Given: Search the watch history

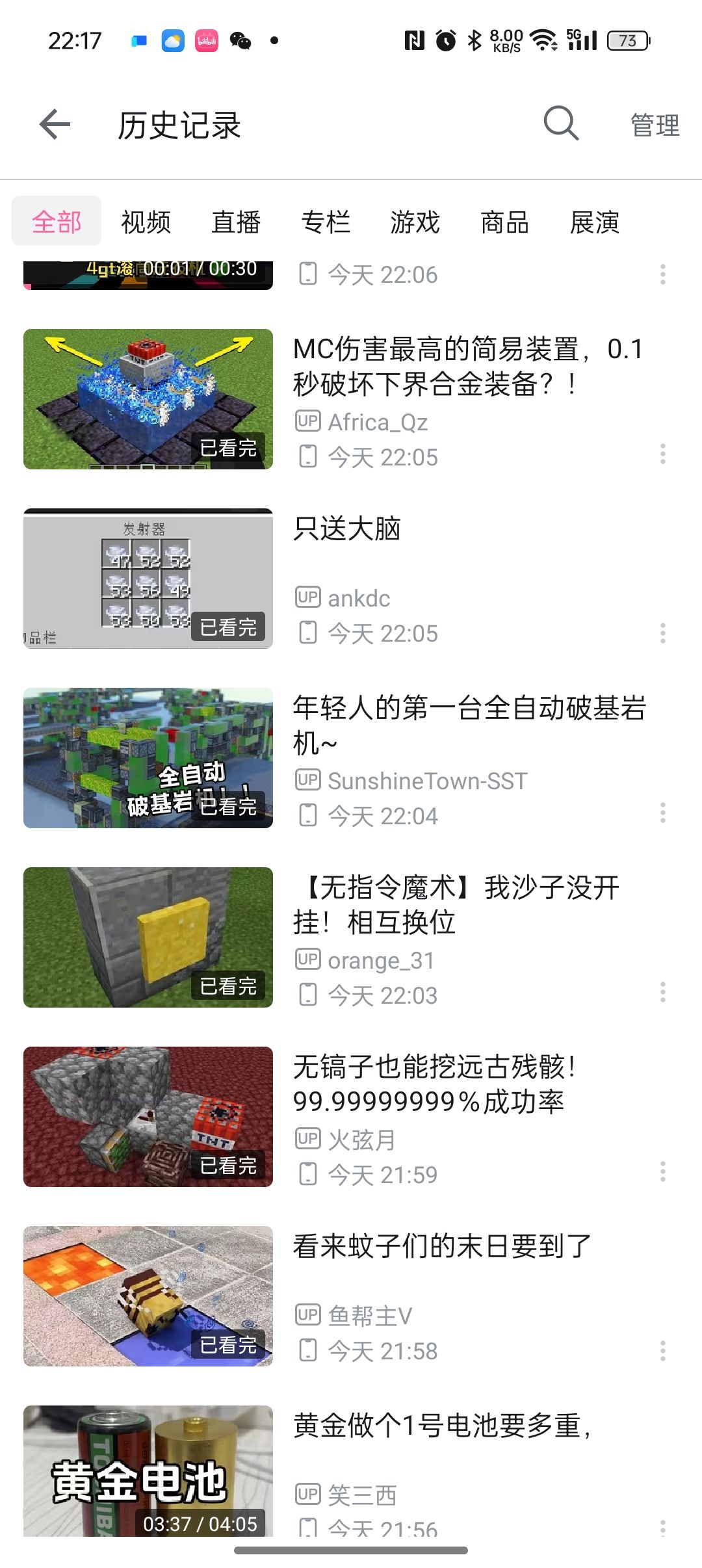Looking at the screenshot, I should point(560,124).
